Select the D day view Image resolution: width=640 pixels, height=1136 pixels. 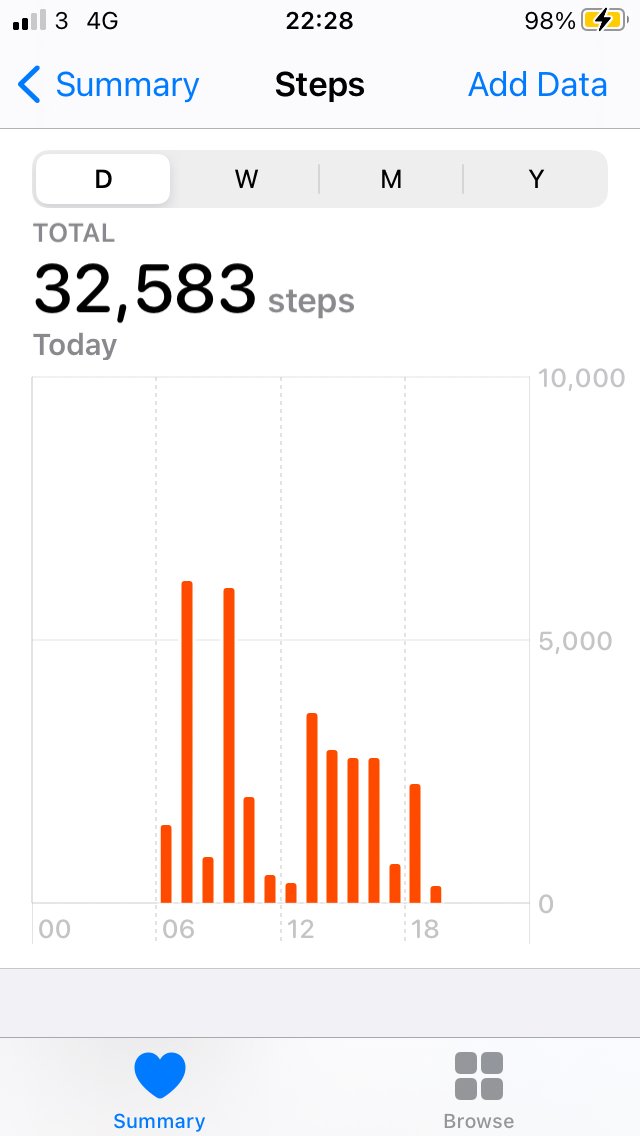pos(103,179)
